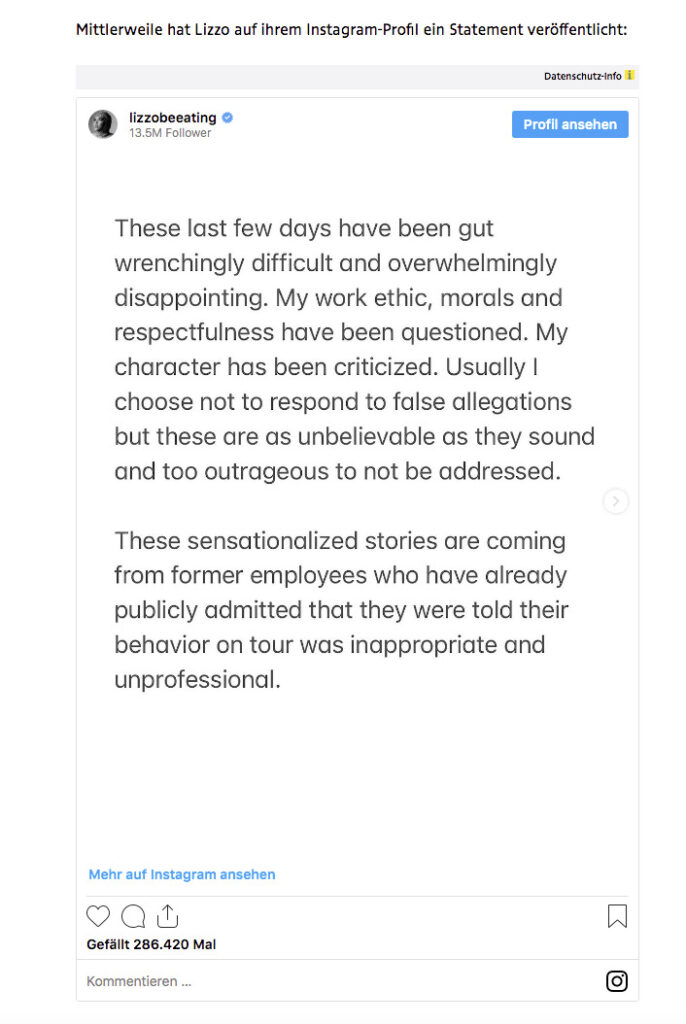686x1024 pixels.
Task: Bookmark the Instagram post
Action: point(617,916)
